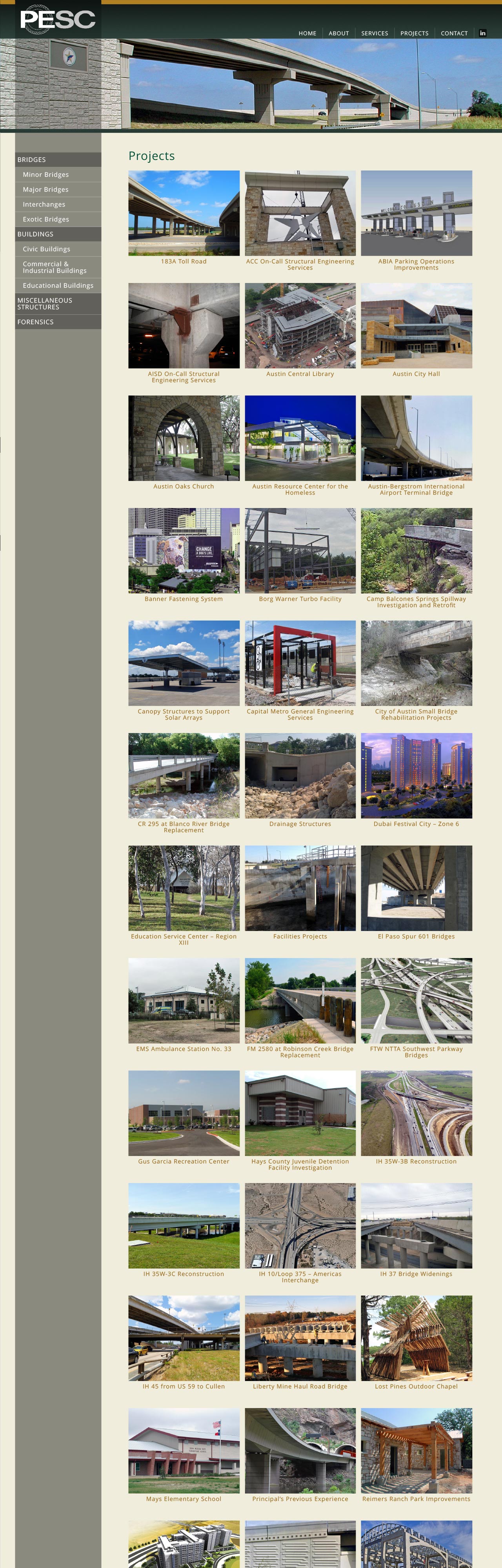Open the SERVICES menu item

point(374,33)
